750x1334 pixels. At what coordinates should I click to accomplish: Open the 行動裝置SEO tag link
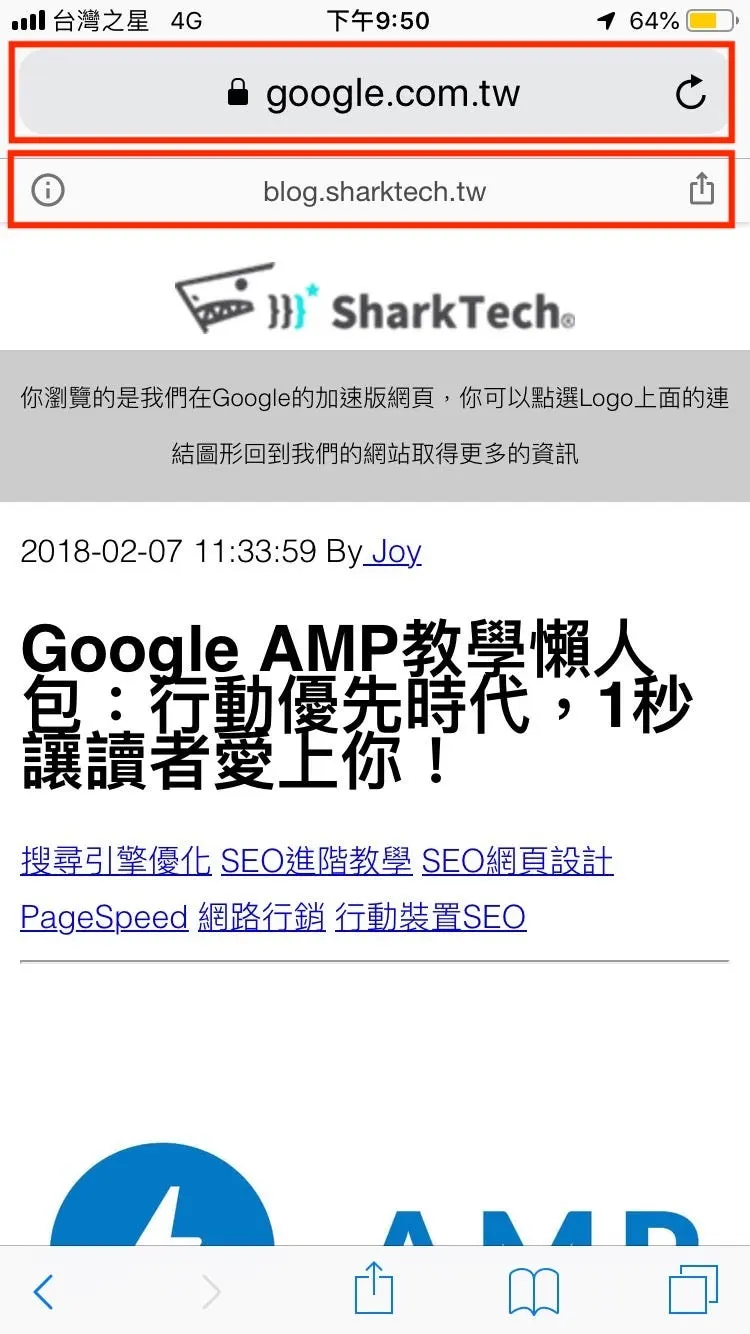[431, 917]
